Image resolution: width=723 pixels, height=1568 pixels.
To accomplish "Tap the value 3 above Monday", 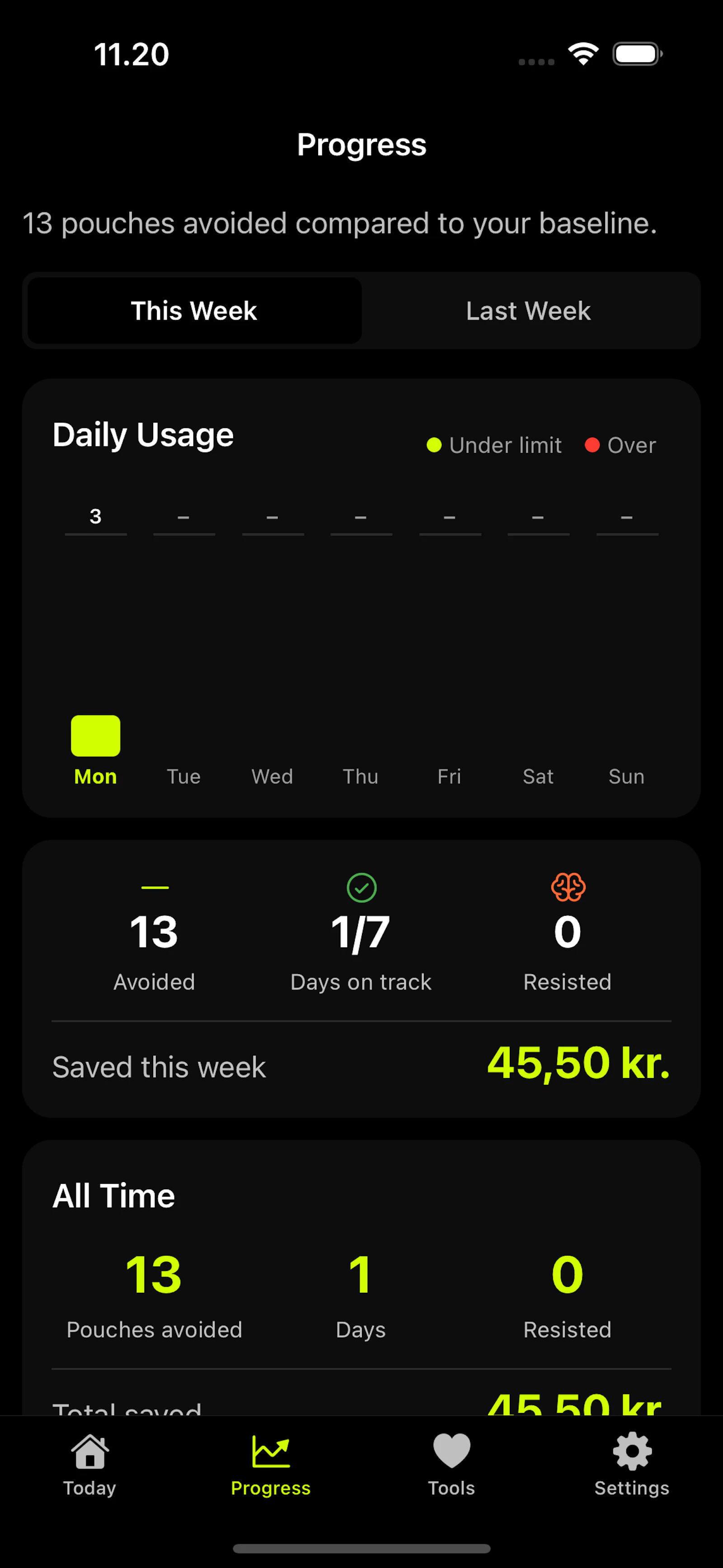I will [x=95, y=516].
